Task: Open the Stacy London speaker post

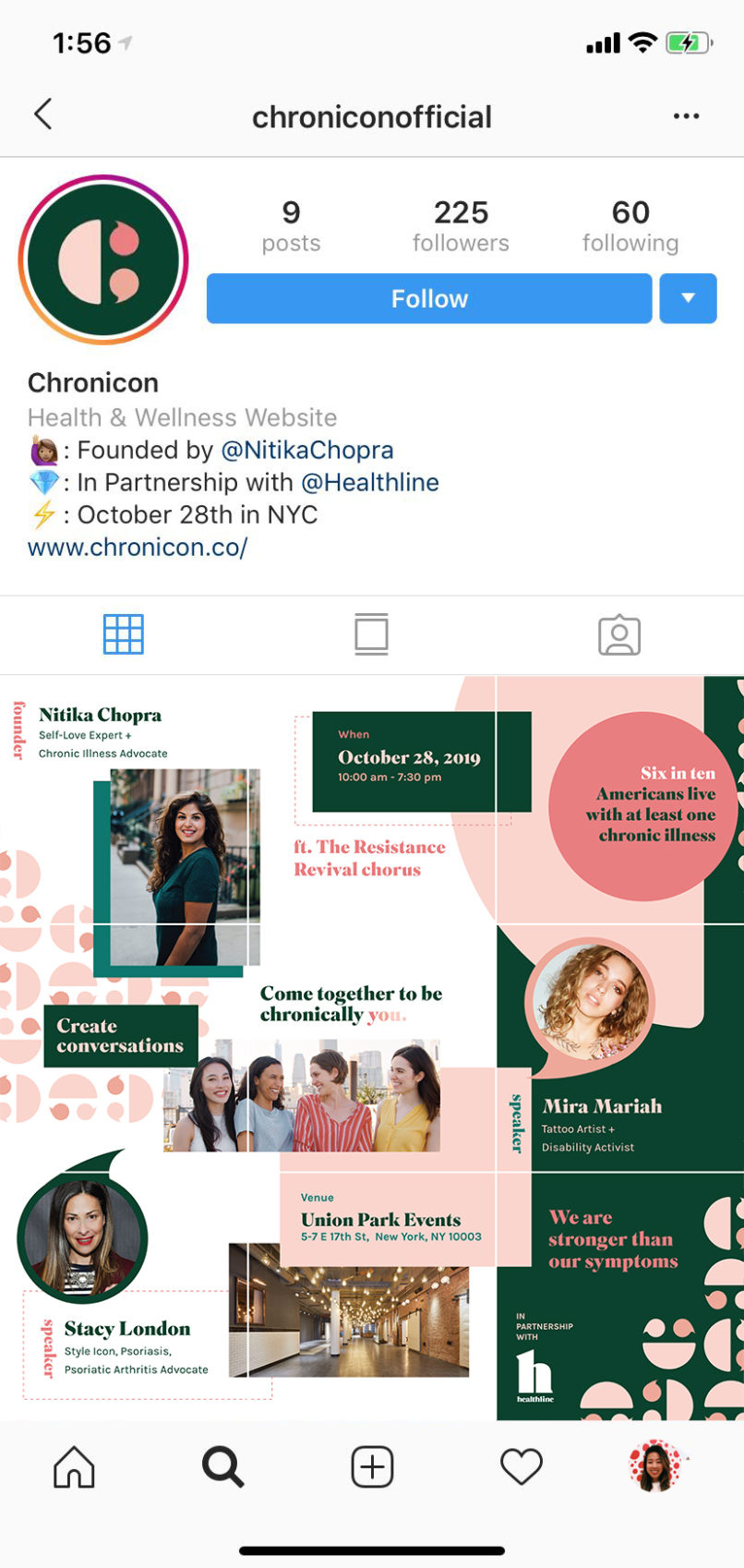Action: (124, 1297)
